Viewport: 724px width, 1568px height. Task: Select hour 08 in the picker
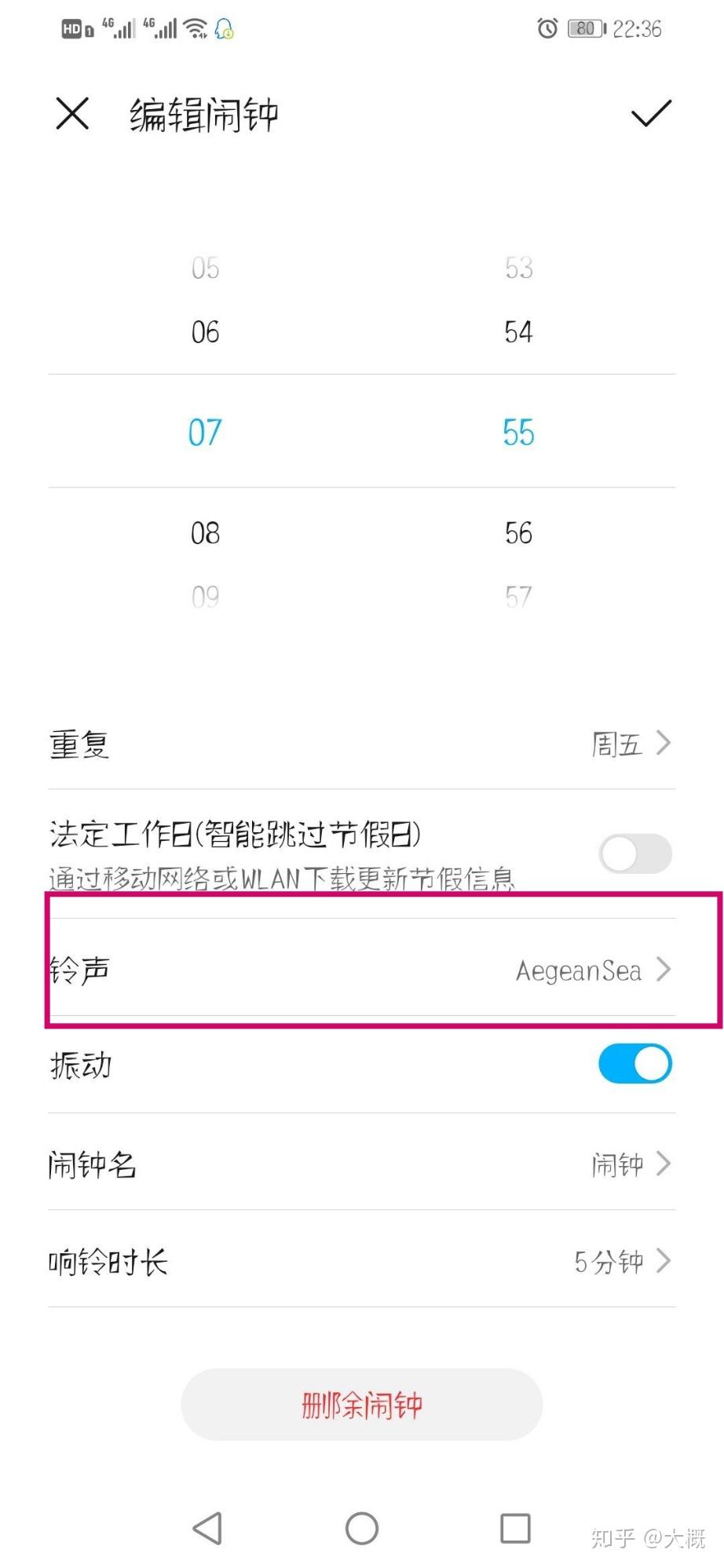pos(205,533)
